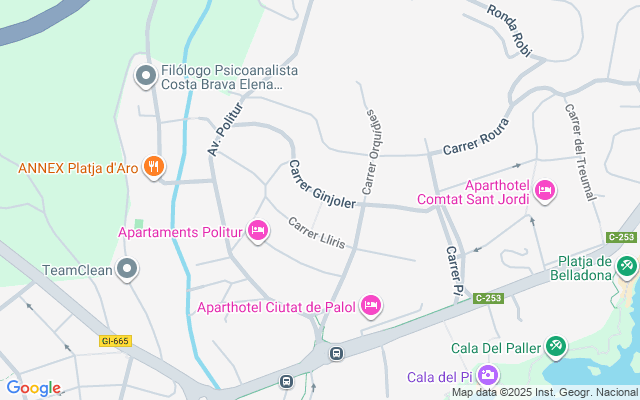Open the Google logo link

point(33,388)
